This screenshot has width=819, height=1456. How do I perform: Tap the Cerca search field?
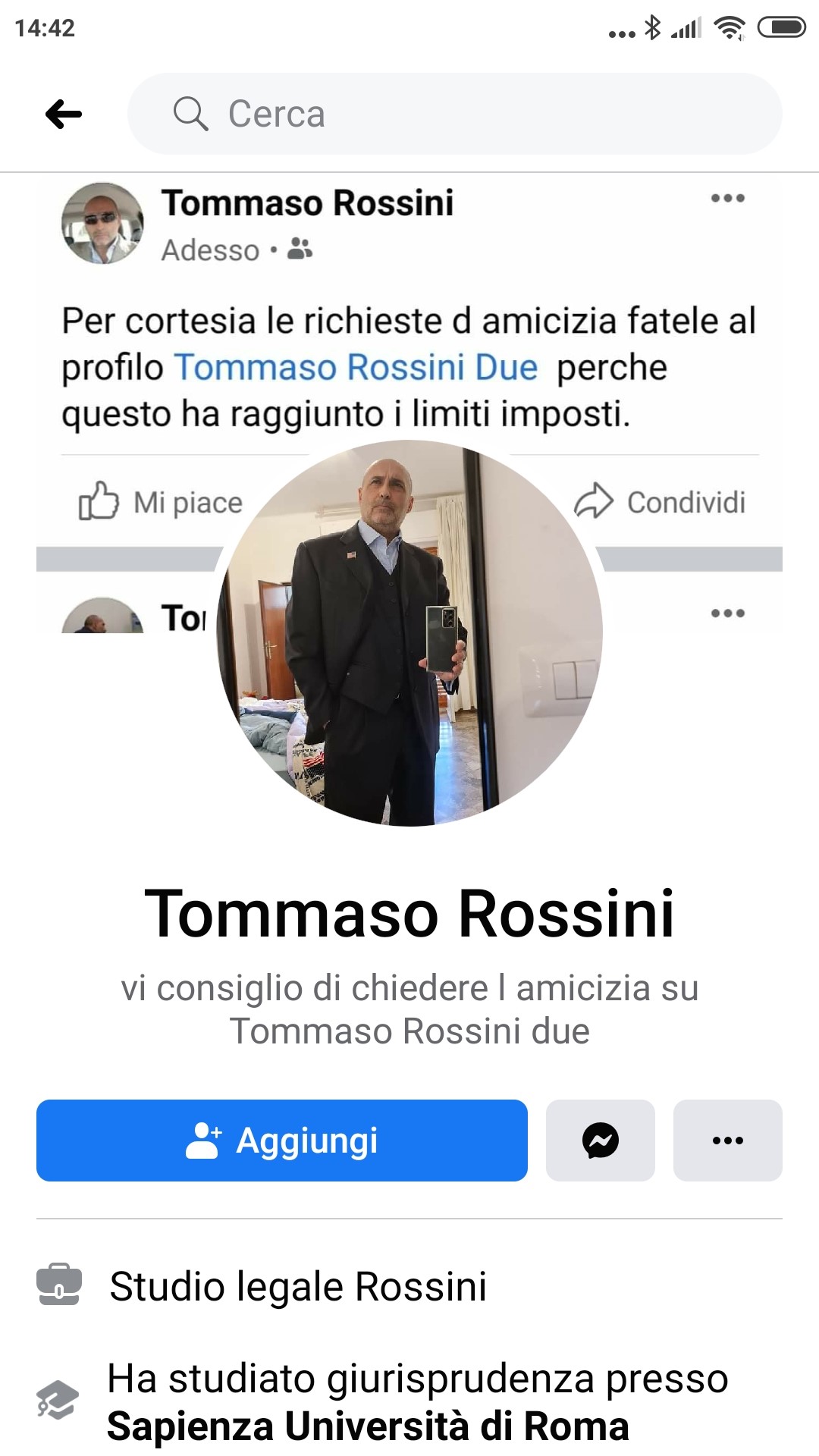coord(455,115)
